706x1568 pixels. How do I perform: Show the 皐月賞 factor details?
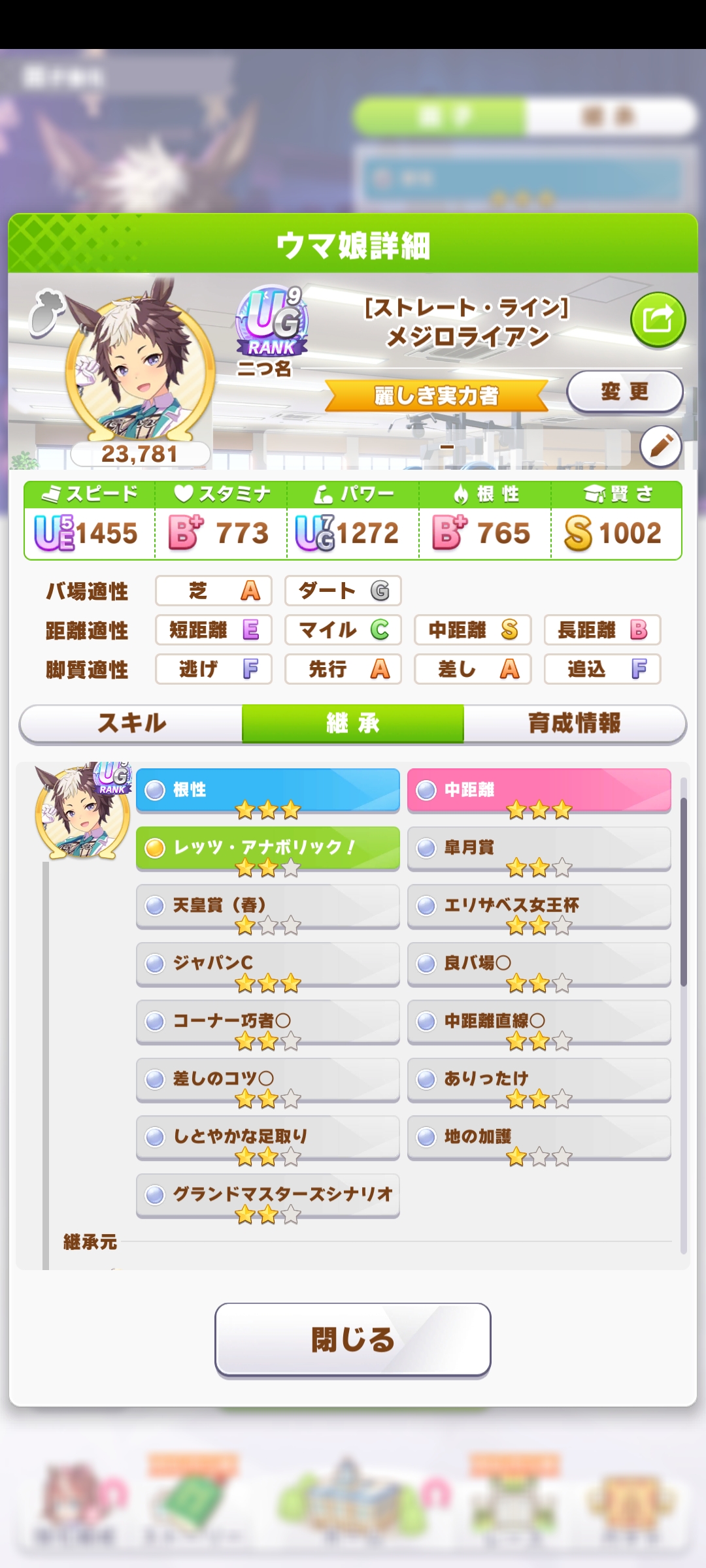click(x=539, y=848)
